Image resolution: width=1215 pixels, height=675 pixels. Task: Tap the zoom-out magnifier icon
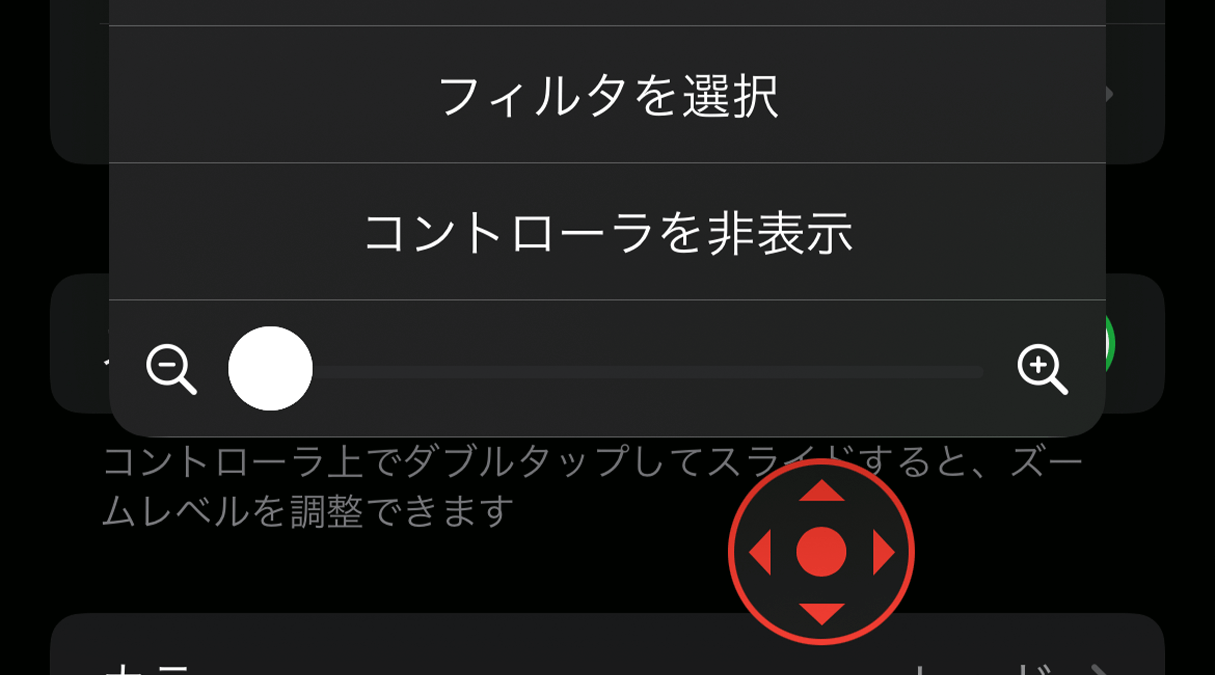click(x=171, y=369)
